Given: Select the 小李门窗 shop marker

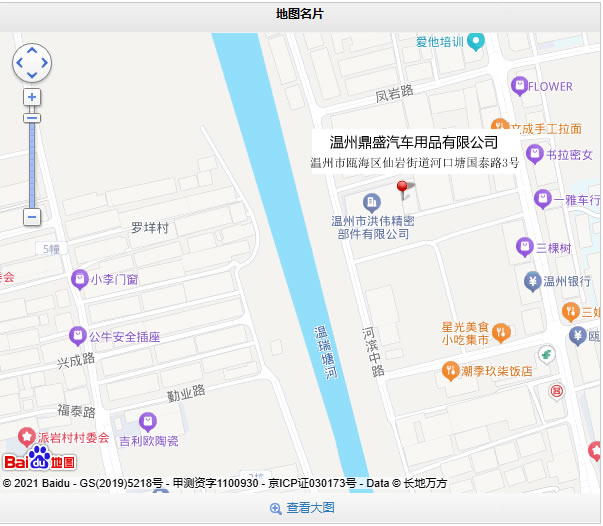Looking at the screenshot, I should click(x=79, y=279).
